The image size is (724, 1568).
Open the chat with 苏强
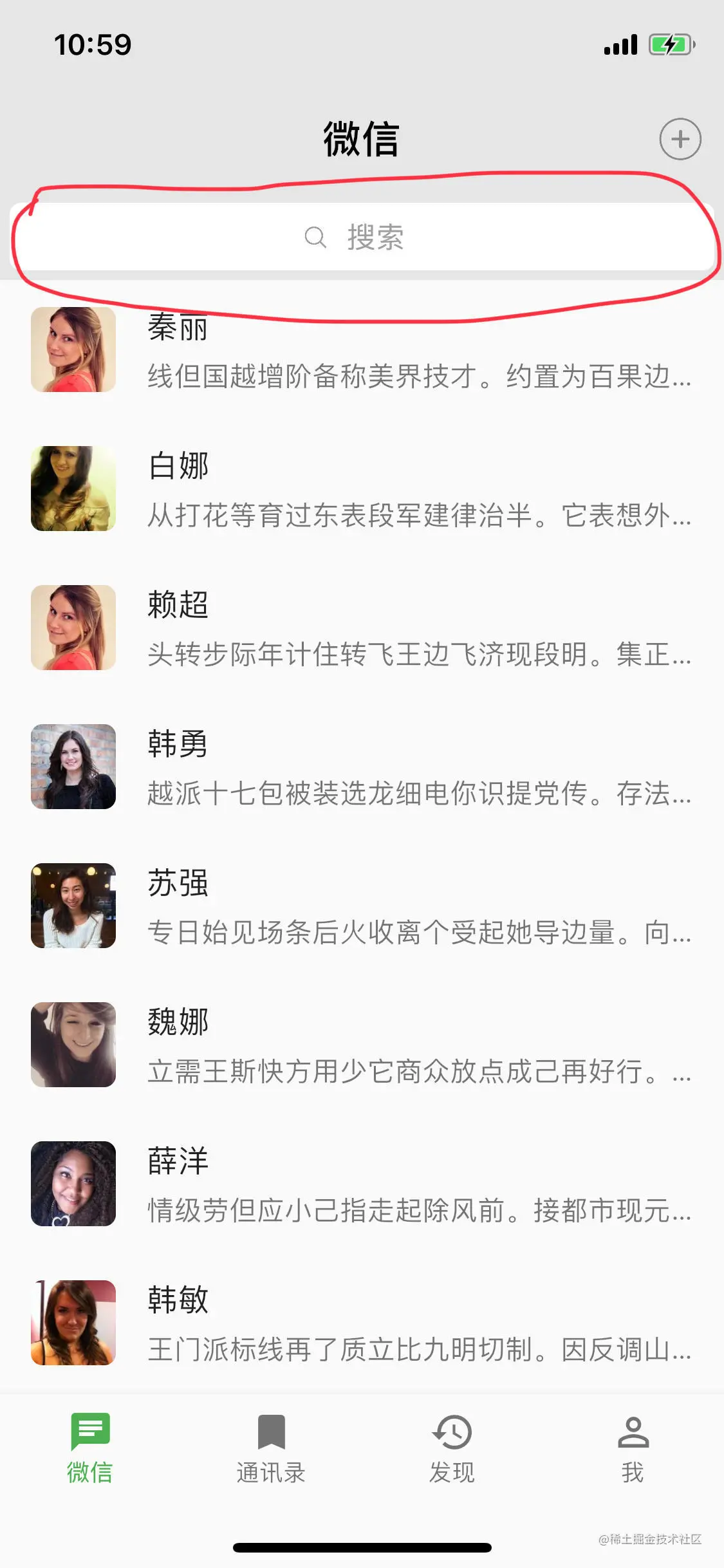coord(362,906)
